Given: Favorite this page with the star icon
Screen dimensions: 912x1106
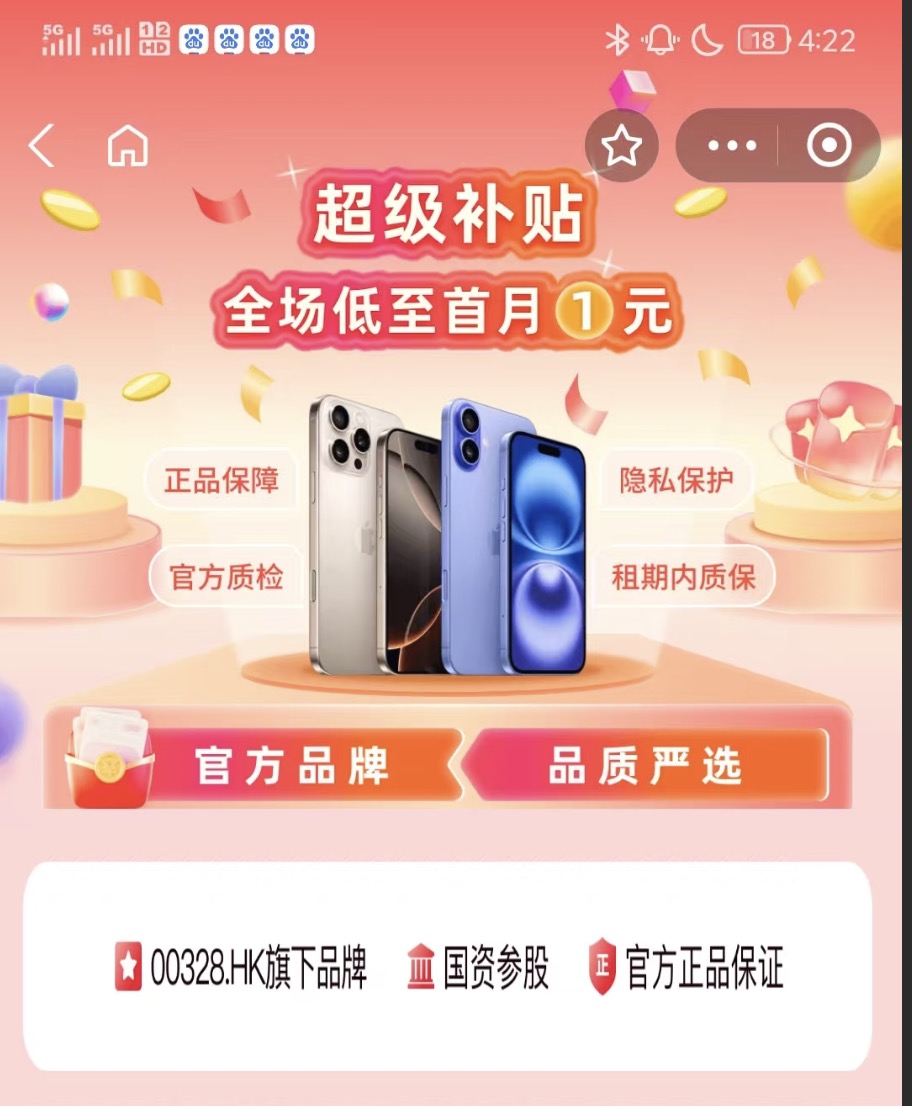Looking at the screenshot, I should [x=621, y=146].
